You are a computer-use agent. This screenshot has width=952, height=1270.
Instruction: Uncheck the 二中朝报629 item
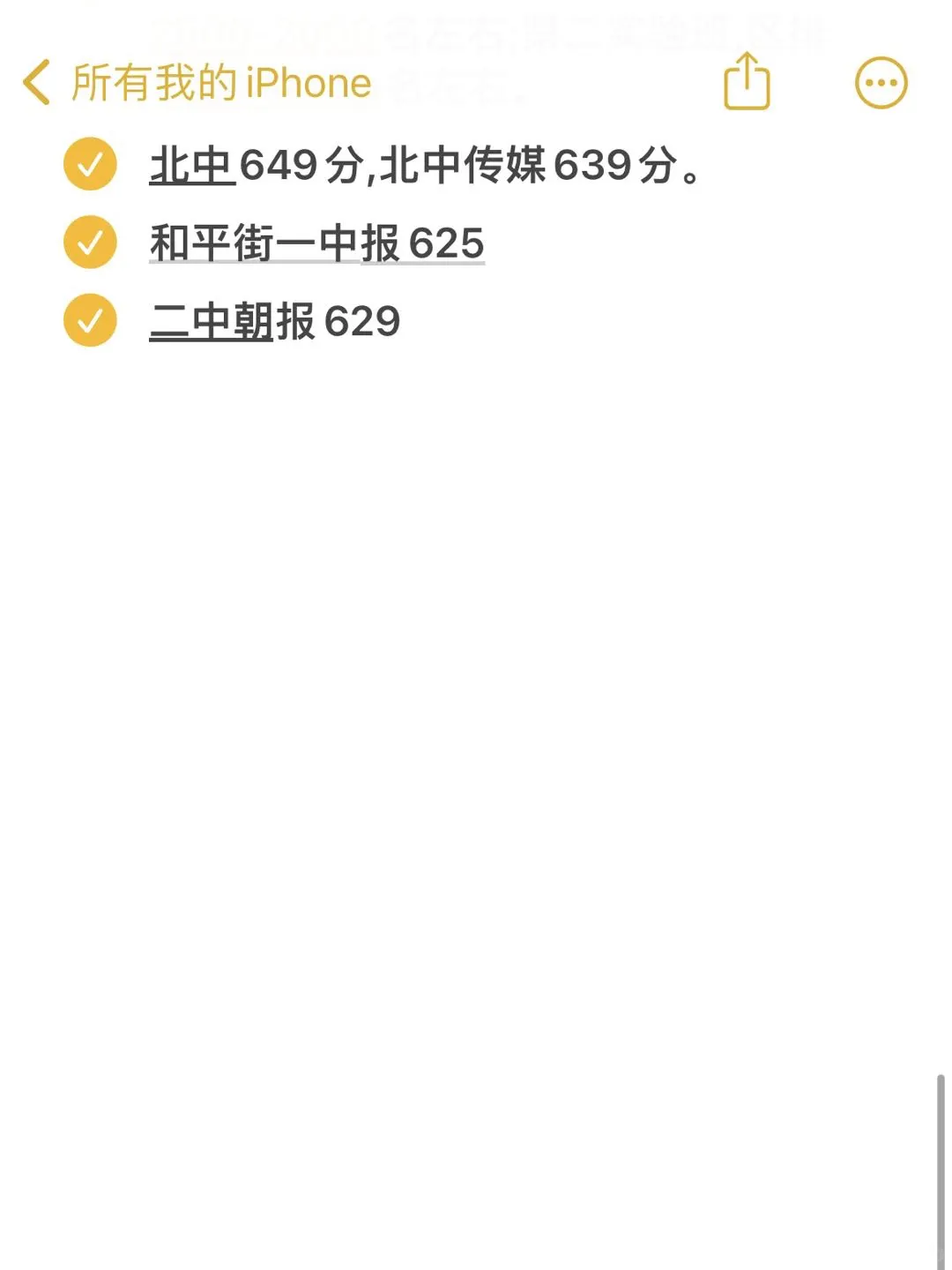[90, 319]
